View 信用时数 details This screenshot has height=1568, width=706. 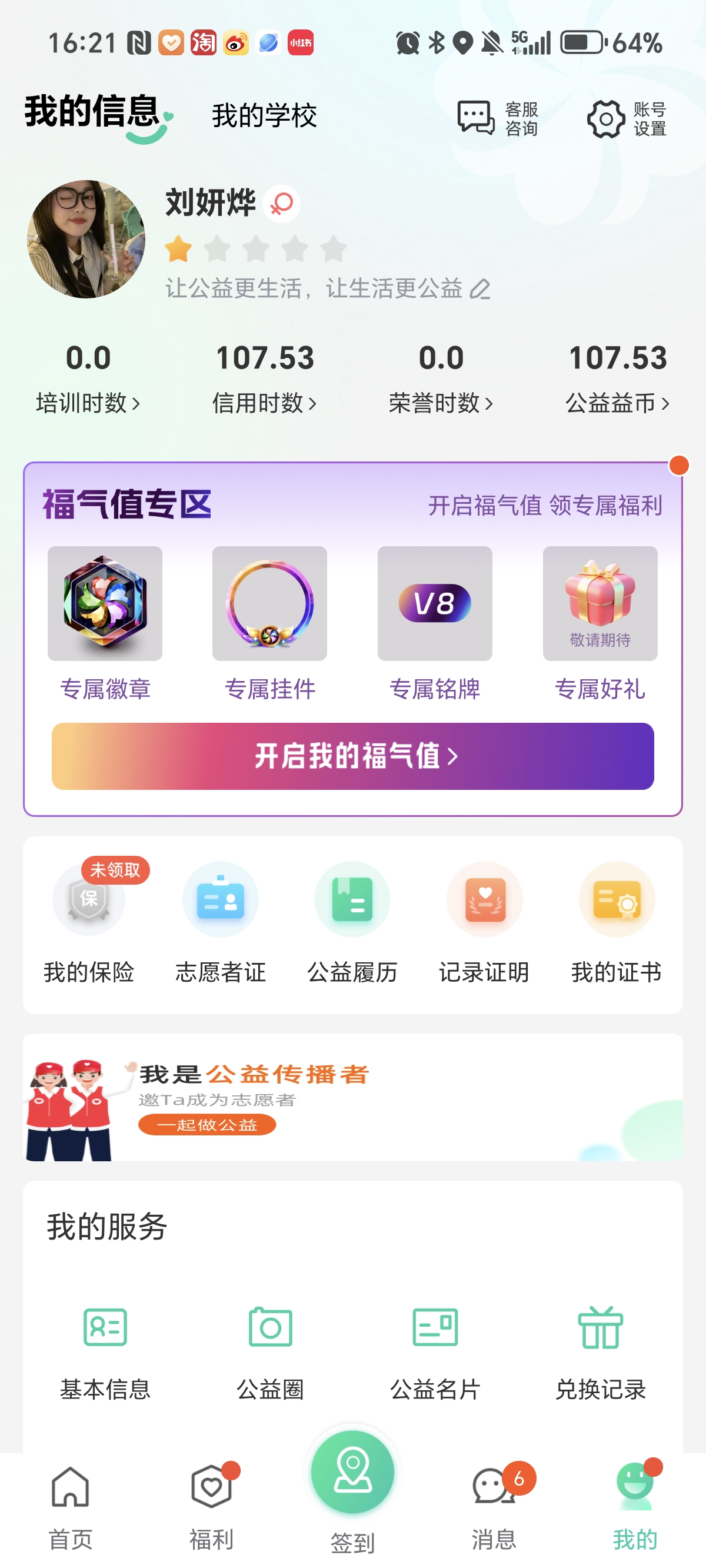pyautogui.click(x=264, y=376)
